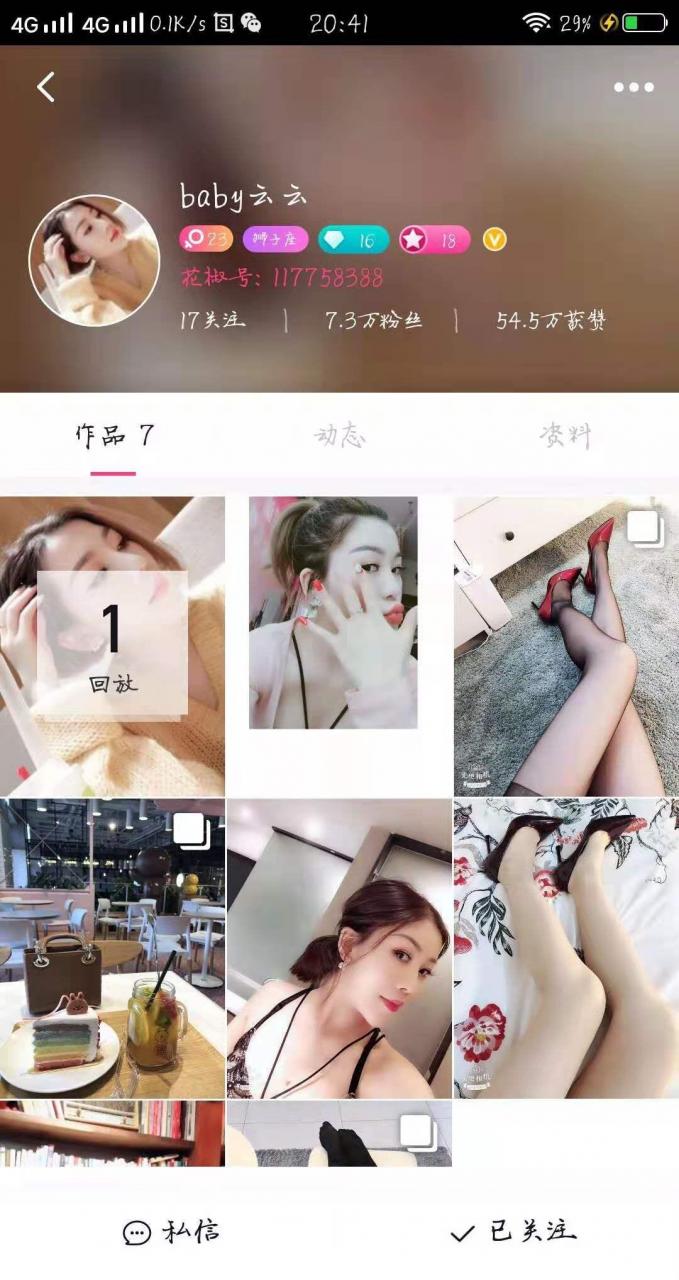
Task: Open the bookshelf post
Action: tap(112, 1133)
